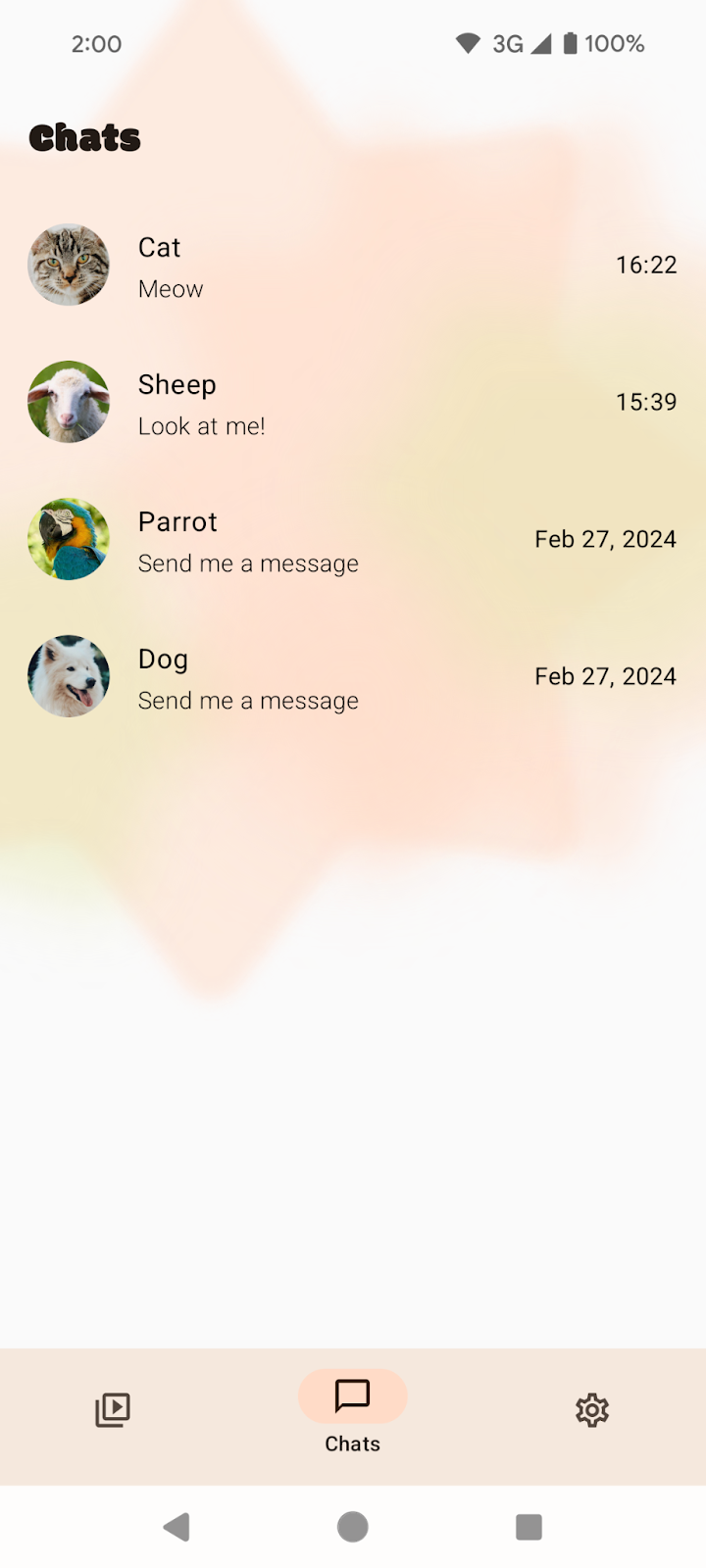
Task: Click the Cat avatar picture
Action: click(69, 265)
